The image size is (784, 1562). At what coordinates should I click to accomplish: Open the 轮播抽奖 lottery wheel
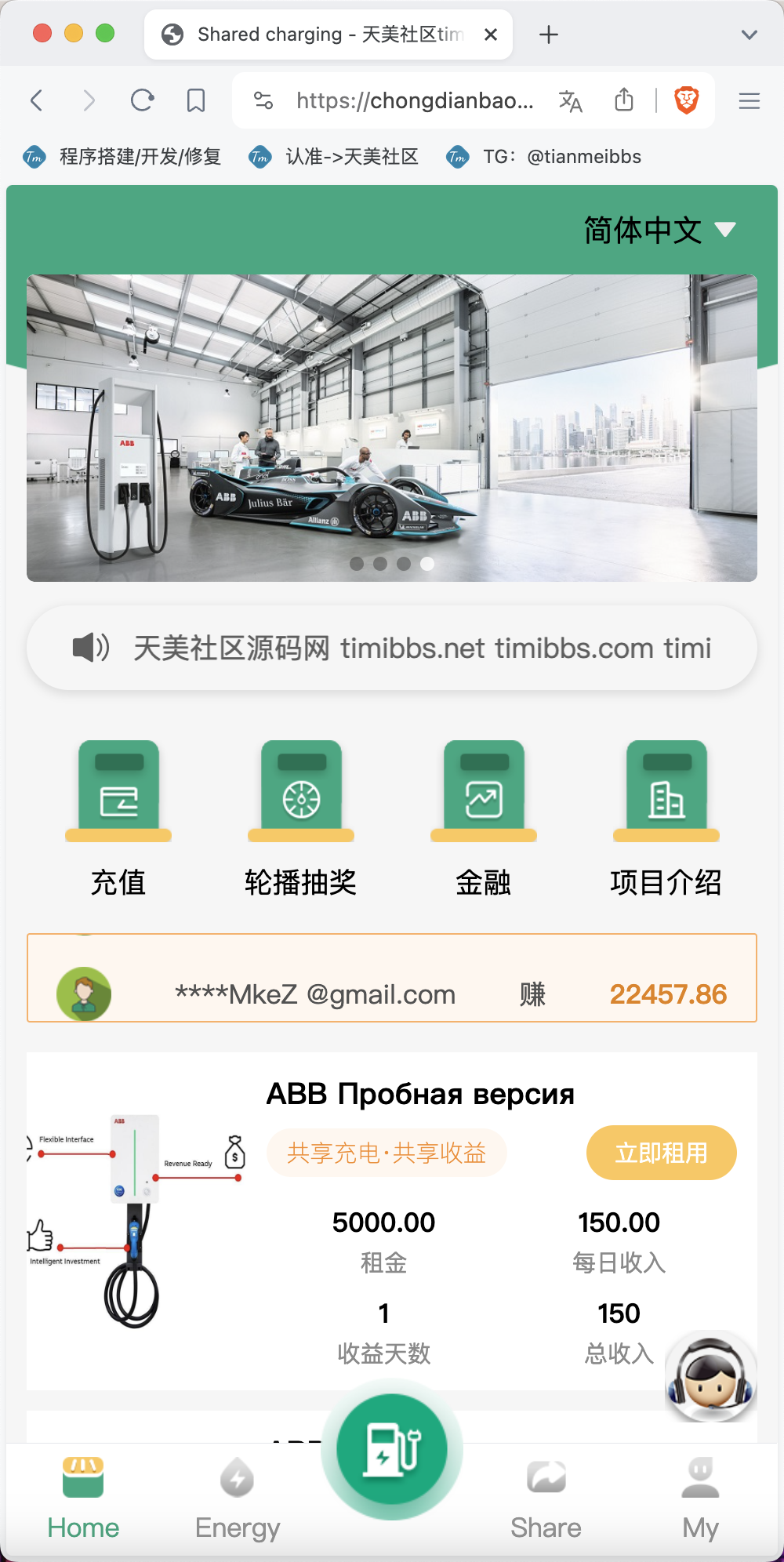[301, 819]
